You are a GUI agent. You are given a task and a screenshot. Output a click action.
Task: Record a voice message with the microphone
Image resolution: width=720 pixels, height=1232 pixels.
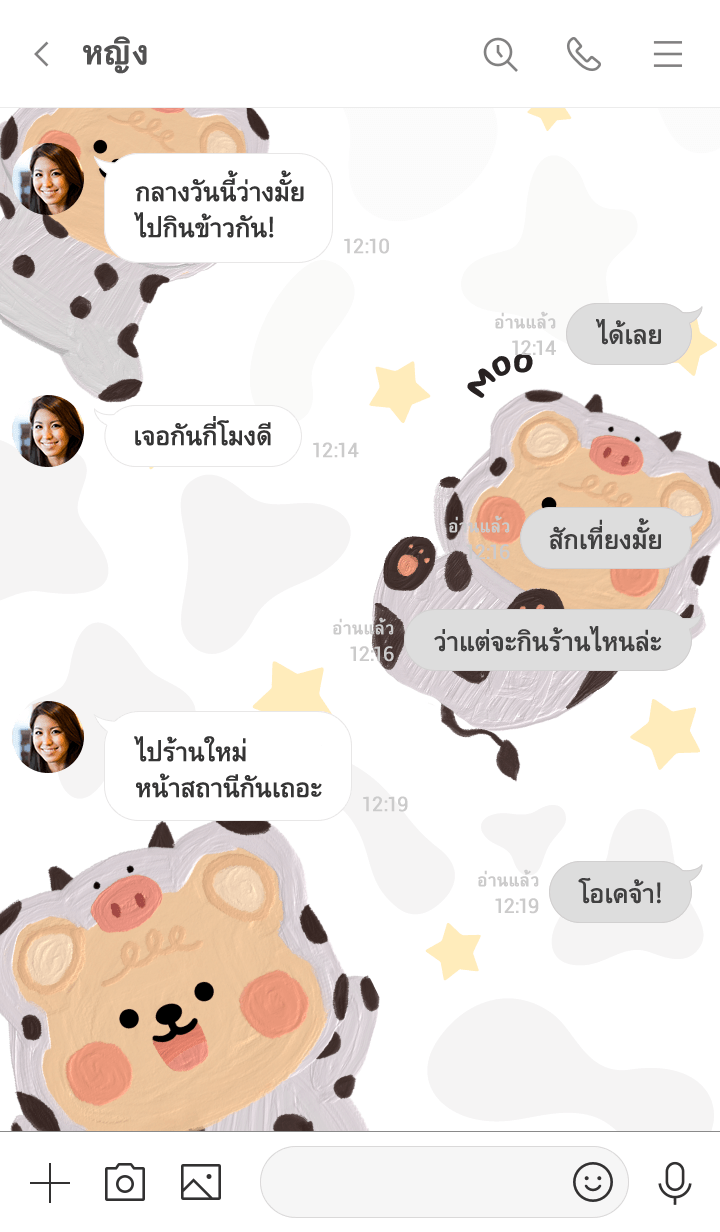pos(675,1183)
